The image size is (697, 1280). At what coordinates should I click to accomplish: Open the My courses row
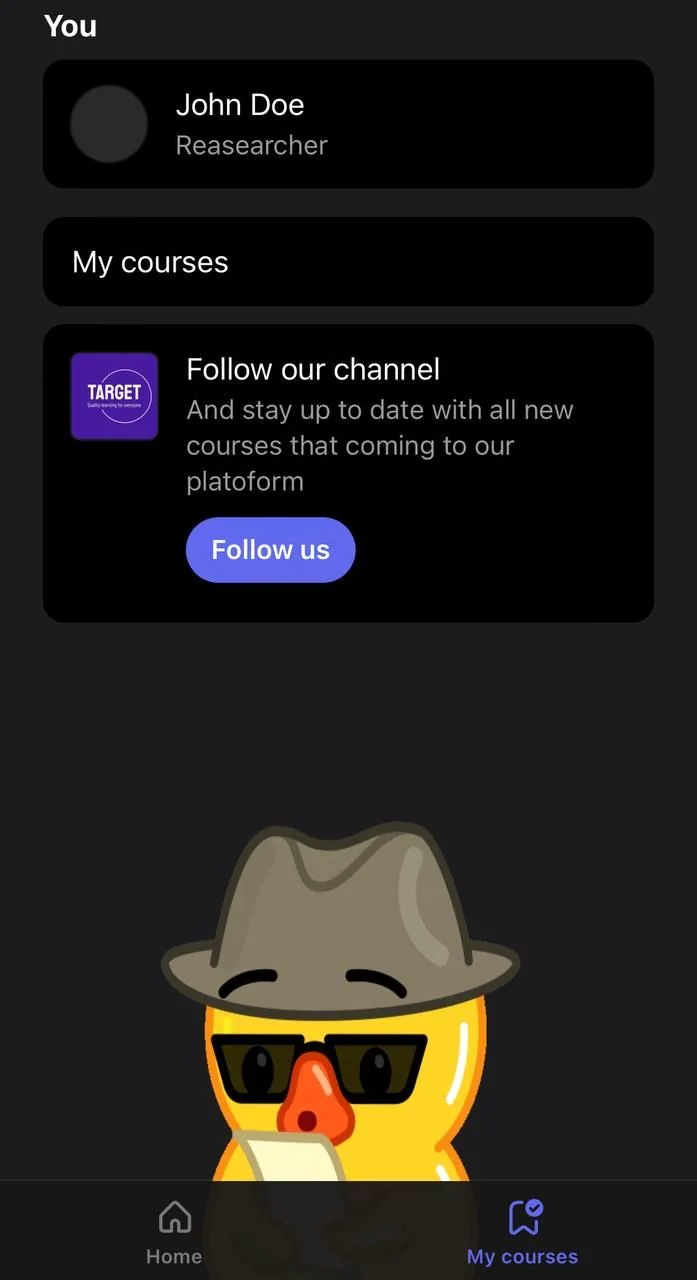click(x=348, y=262)
